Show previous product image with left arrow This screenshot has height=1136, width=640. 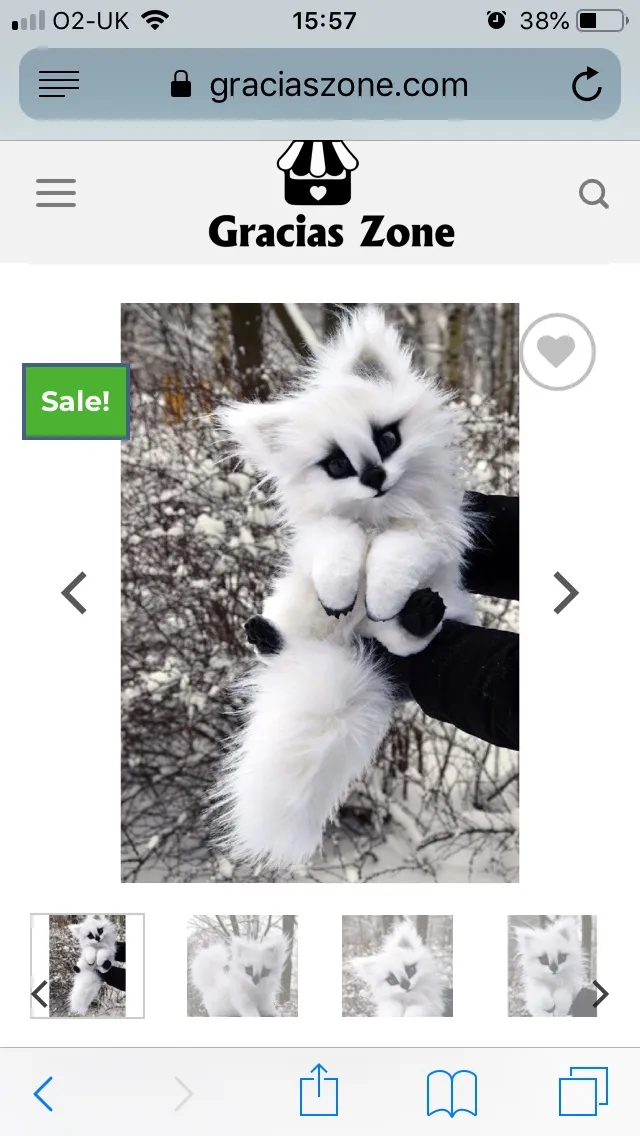(74, 593)
